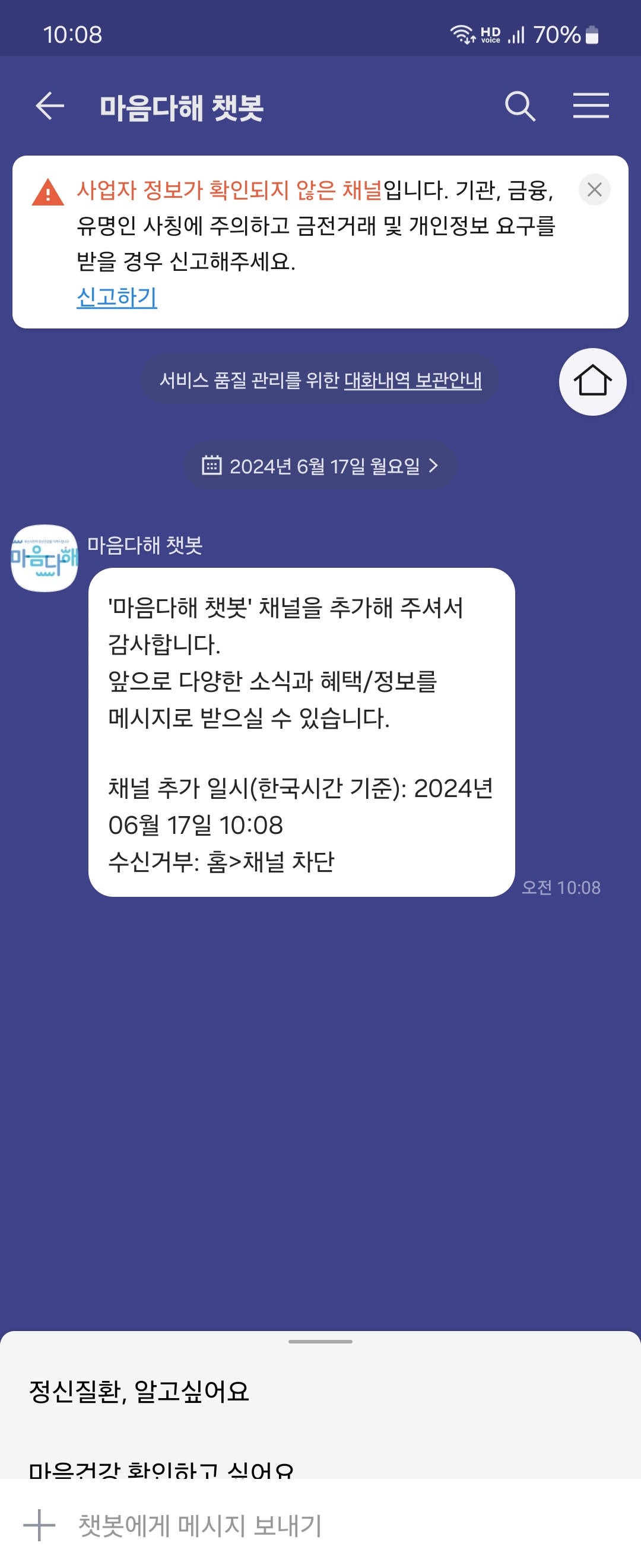
Task: Dismiss the unverified channel warning banner
Action: [x=594, y=190]
